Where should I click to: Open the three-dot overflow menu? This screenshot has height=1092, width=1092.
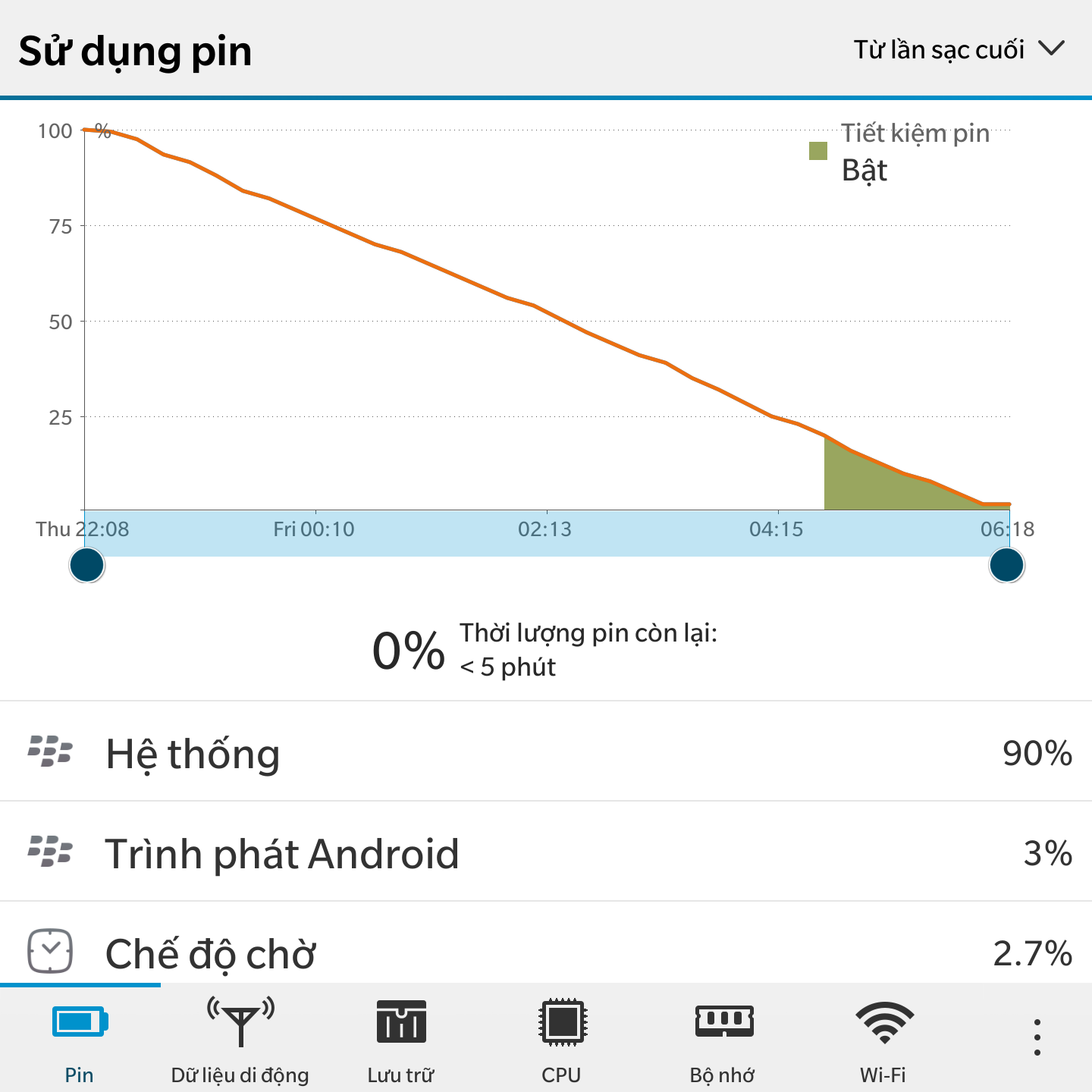[x=1037, y=1037]
